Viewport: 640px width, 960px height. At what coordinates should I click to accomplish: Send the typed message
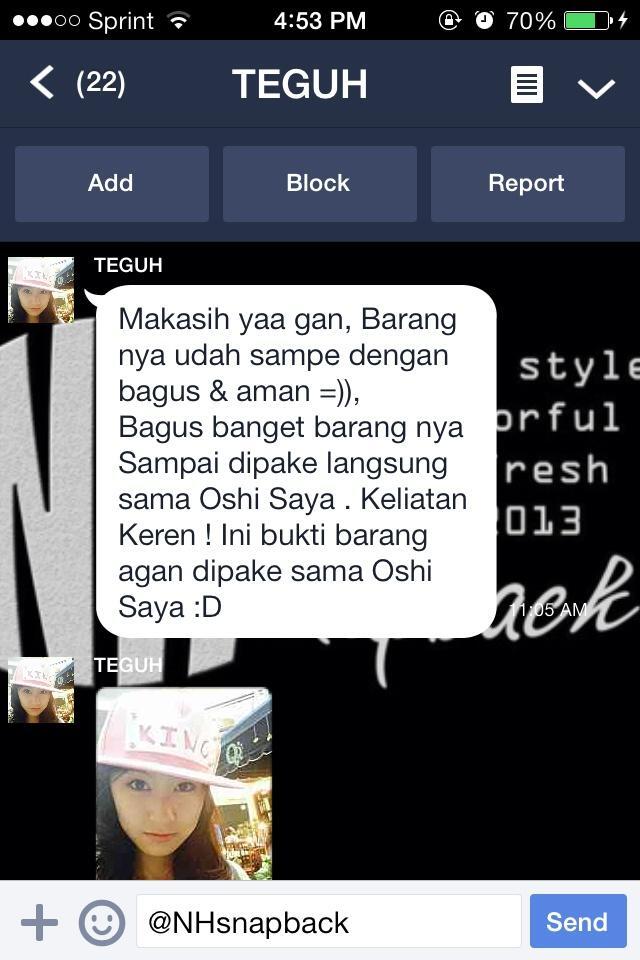point(577,921)
